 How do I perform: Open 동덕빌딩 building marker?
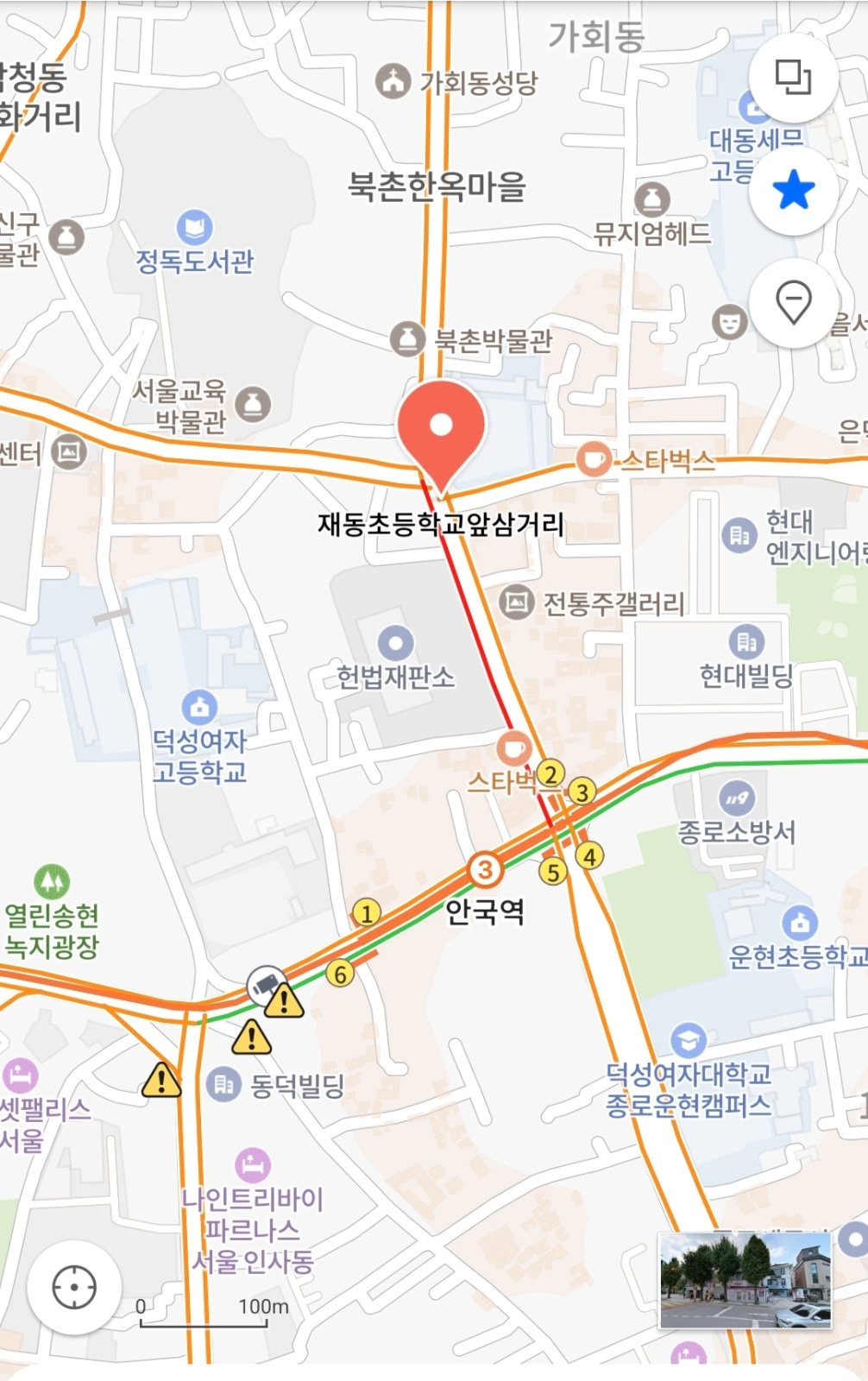click(223, 1084)
